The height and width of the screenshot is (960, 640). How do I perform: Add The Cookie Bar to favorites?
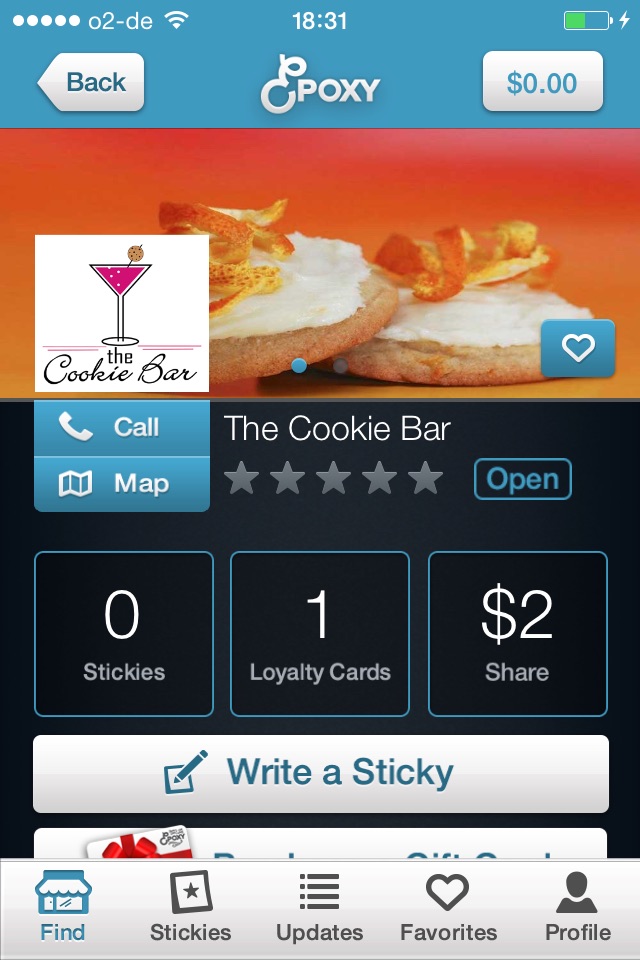pos(577,348)
